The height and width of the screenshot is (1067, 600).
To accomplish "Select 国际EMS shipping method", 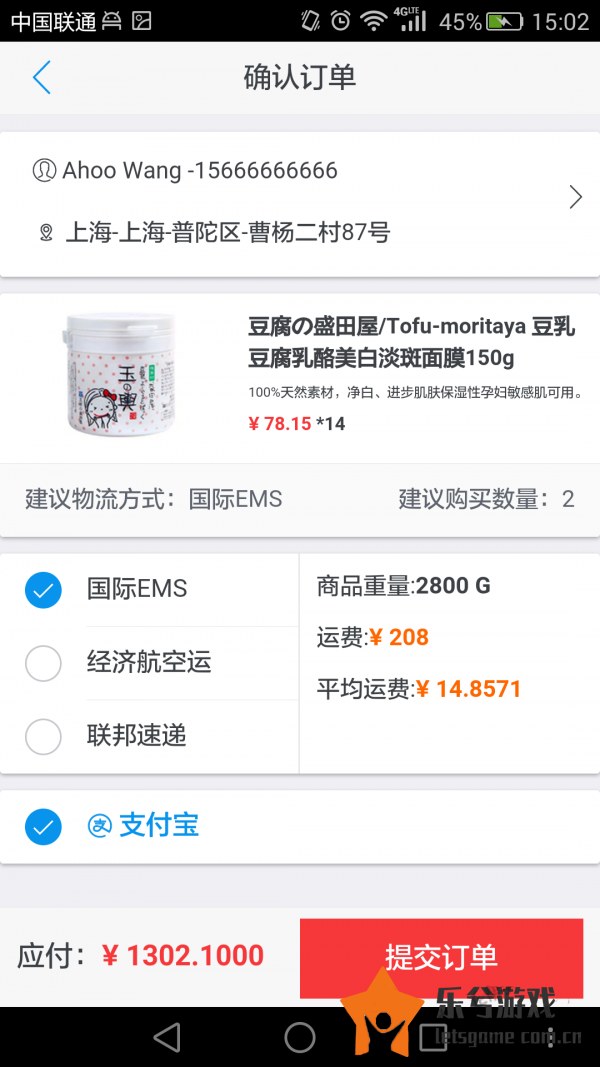I will (149, 590).
